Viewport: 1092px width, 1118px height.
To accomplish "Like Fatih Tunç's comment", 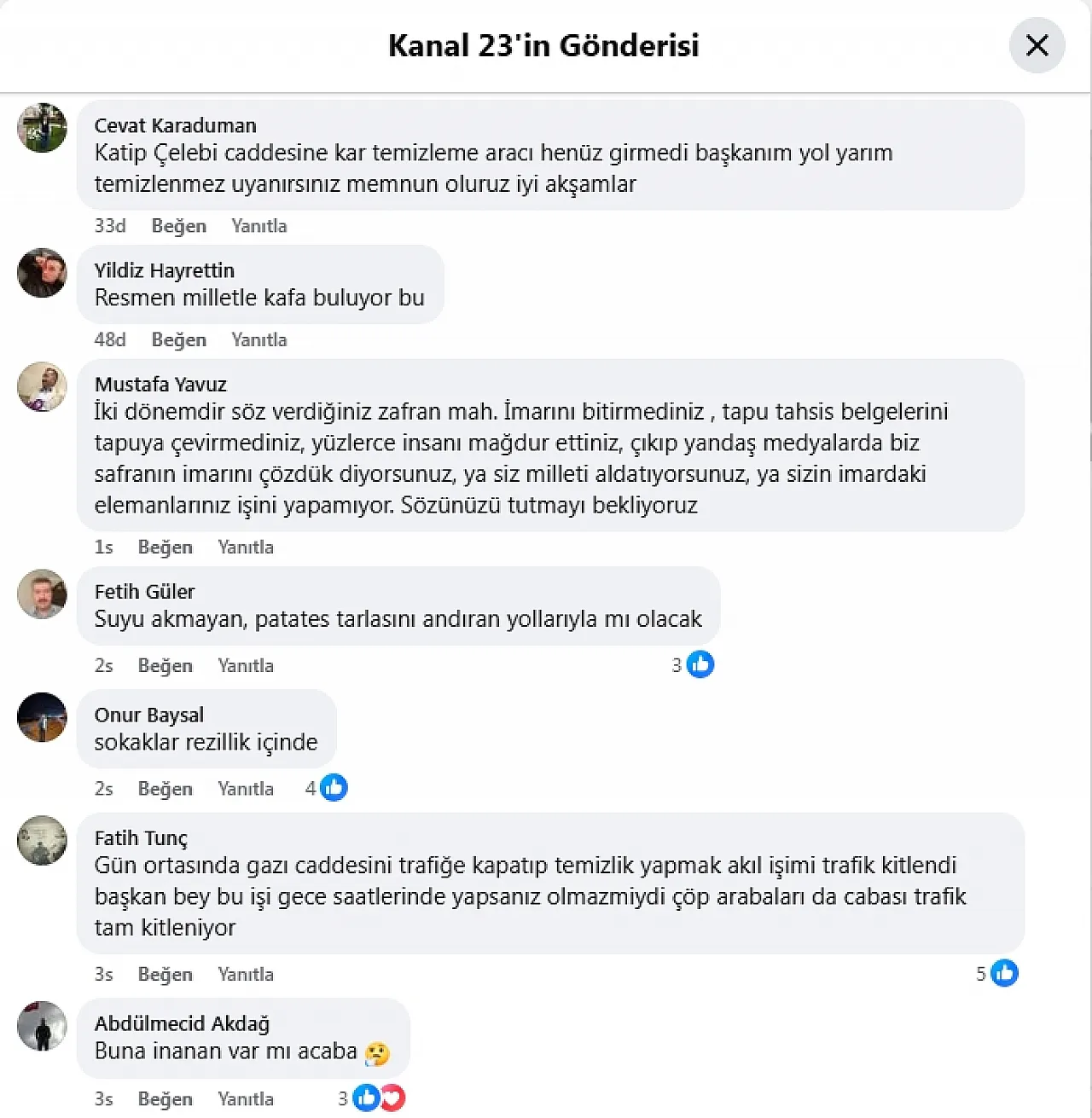I will coord(165,974).
